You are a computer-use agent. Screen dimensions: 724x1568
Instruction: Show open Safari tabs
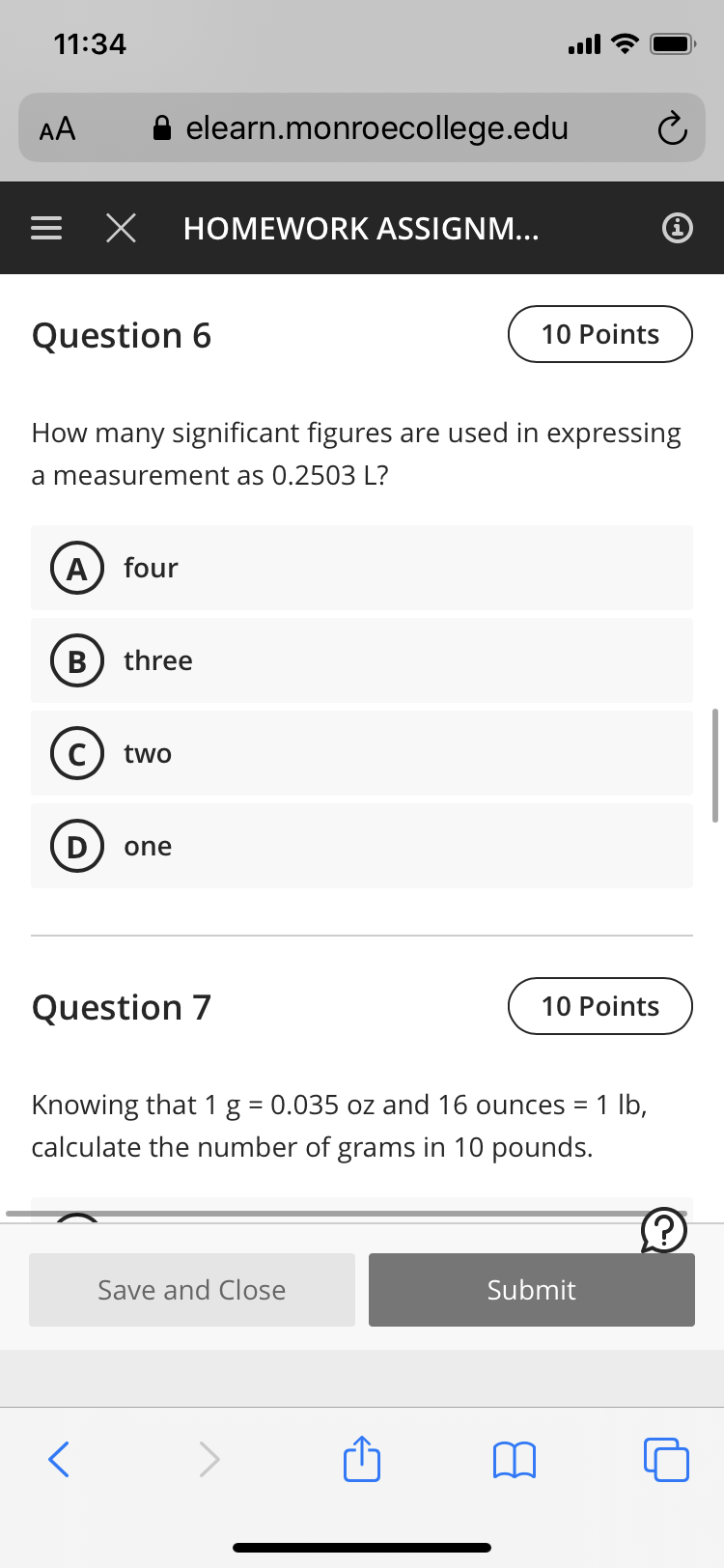[666, 1459]
